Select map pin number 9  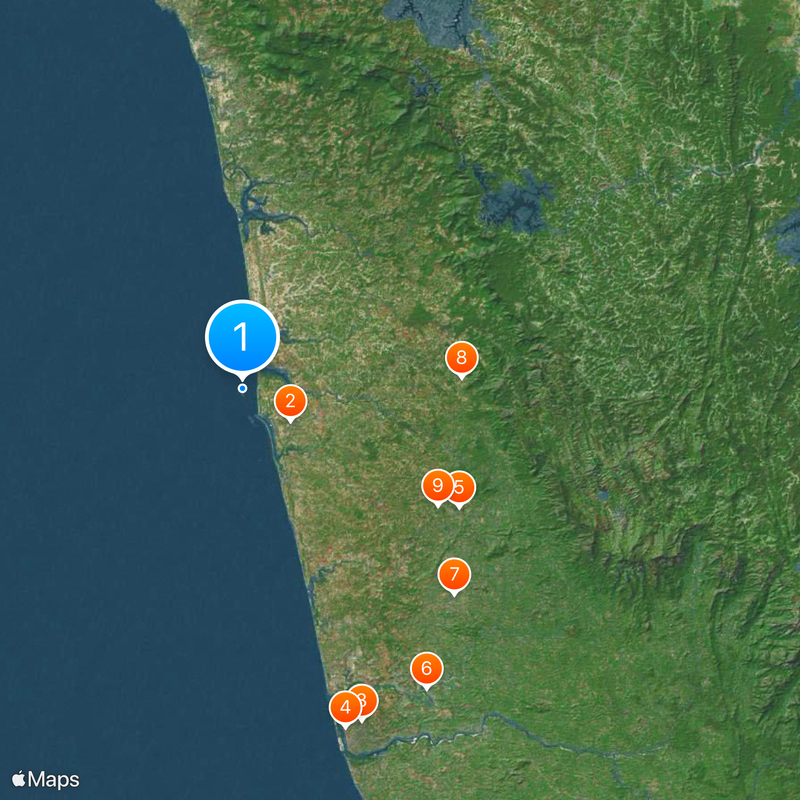point(436,486)
